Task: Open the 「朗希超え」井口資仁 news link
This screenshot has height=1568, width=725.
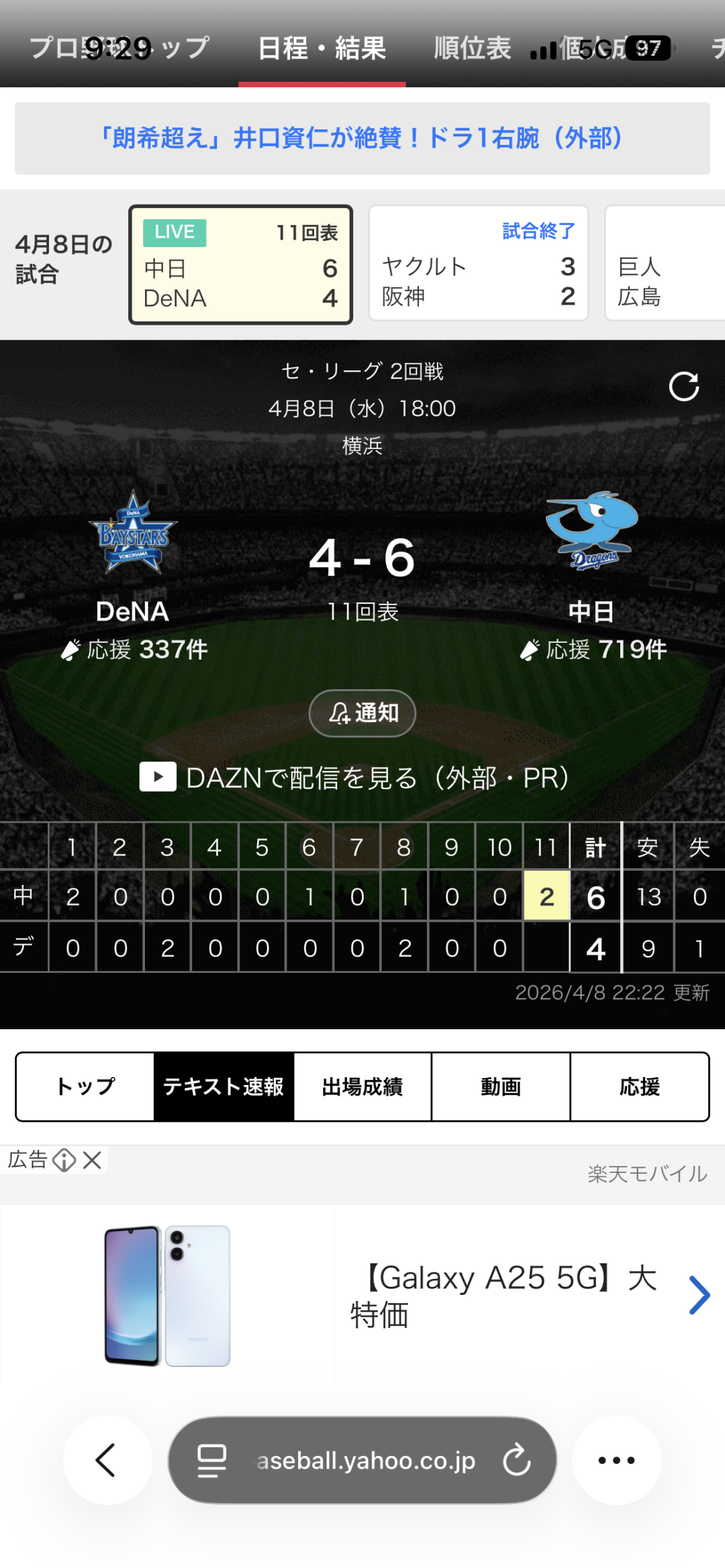Action: click(x=362, y=138)
